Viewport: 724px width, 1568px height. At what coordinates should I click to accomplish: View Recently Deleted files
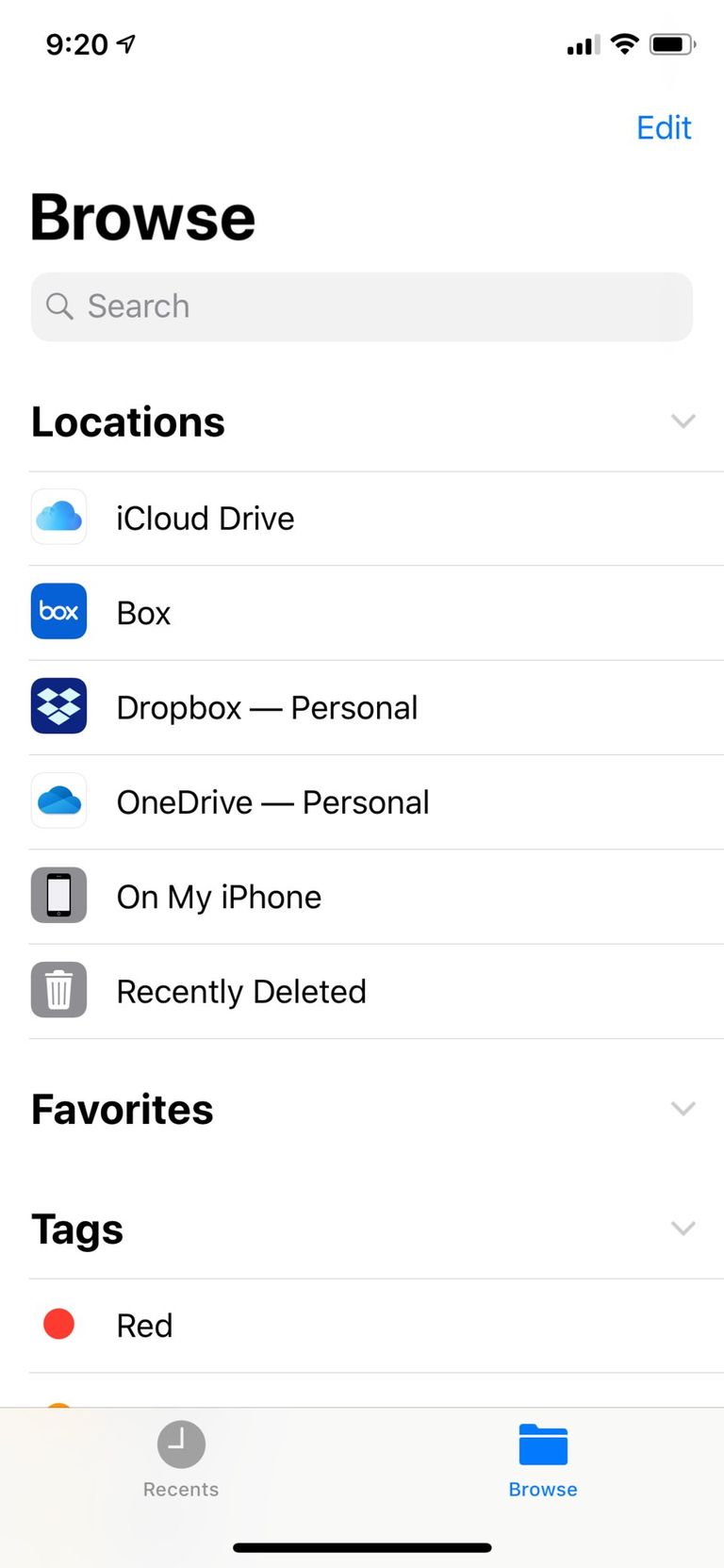241,991
